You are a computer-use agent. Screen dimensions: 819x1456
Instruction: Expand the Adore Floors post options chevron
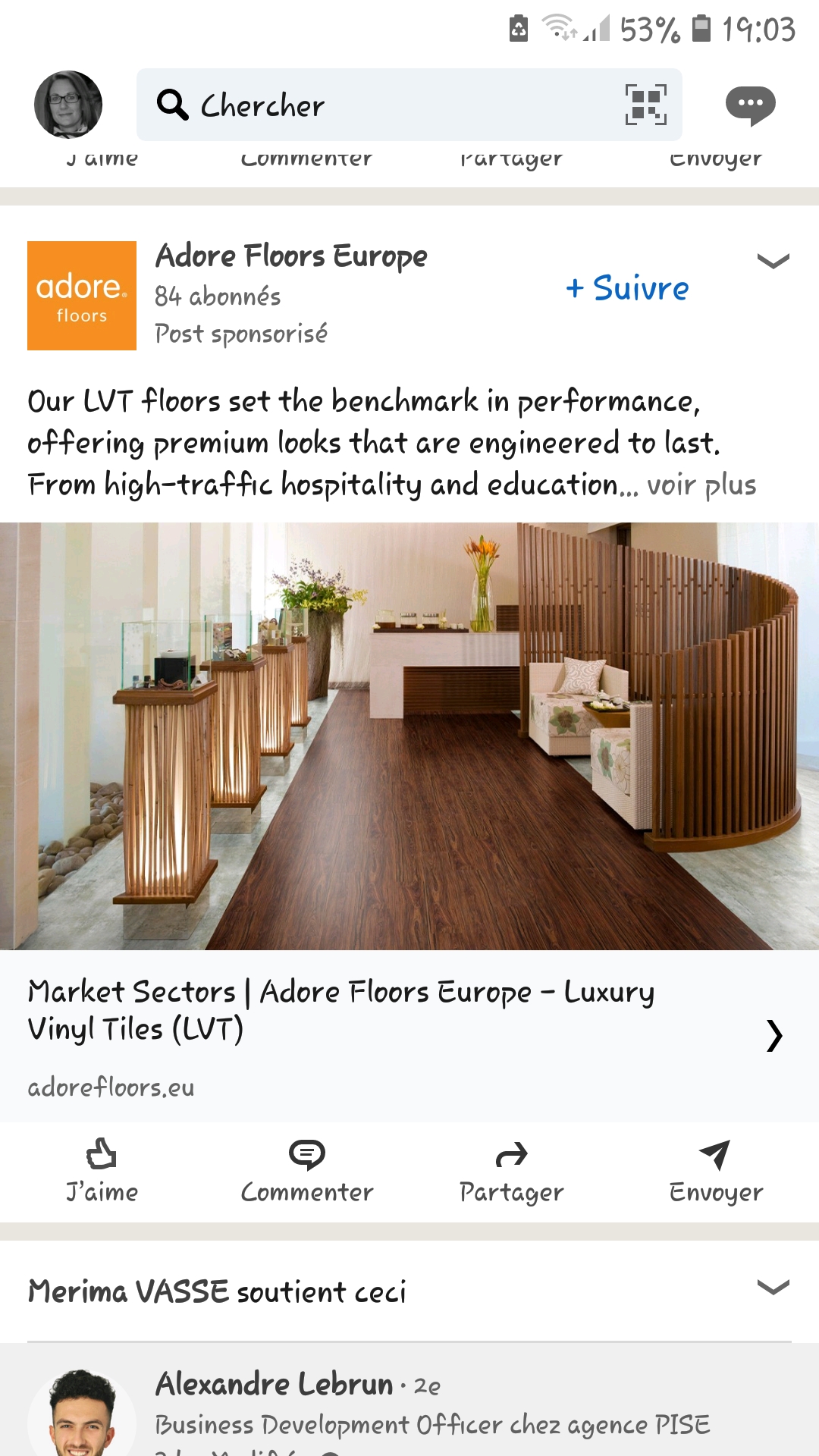(773, 262)
